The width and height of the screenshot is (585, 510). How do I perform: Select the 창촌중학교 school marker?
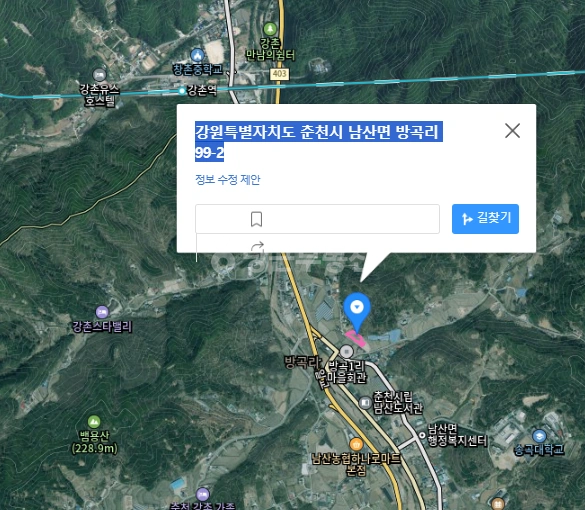[x=197, y=56]
